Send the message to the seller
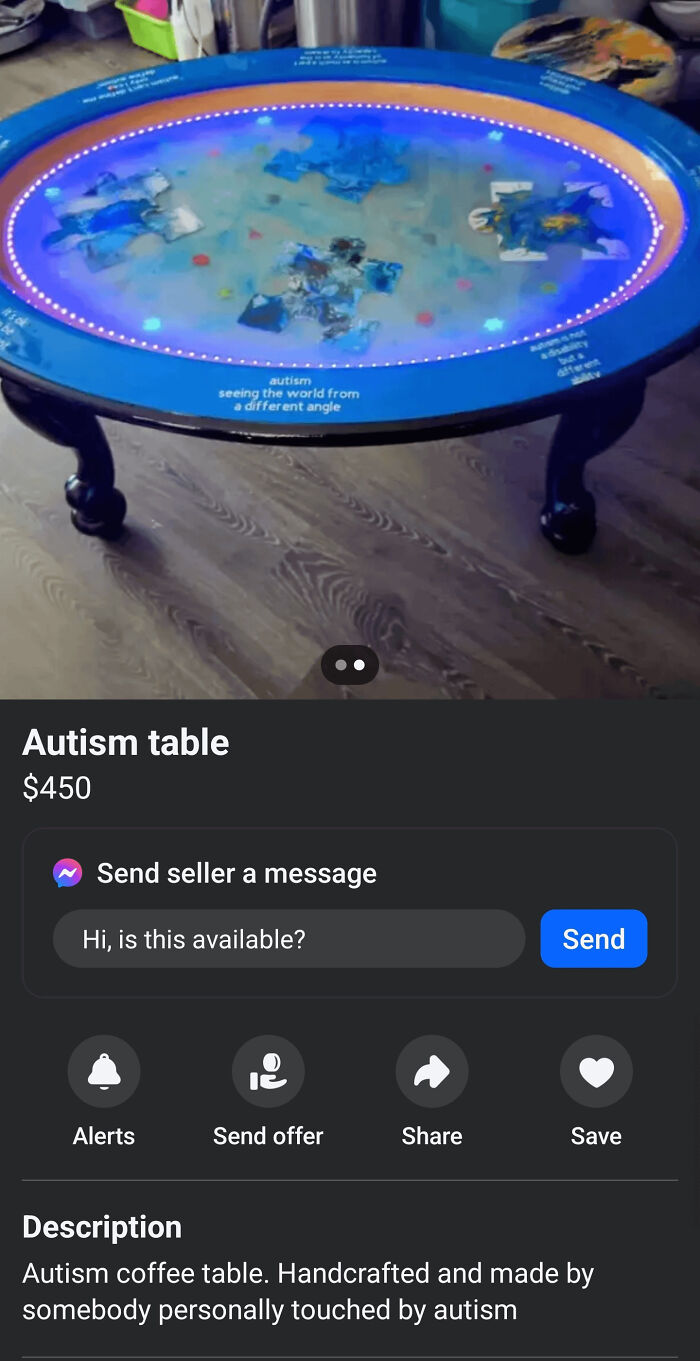 (x=593, y=938)
